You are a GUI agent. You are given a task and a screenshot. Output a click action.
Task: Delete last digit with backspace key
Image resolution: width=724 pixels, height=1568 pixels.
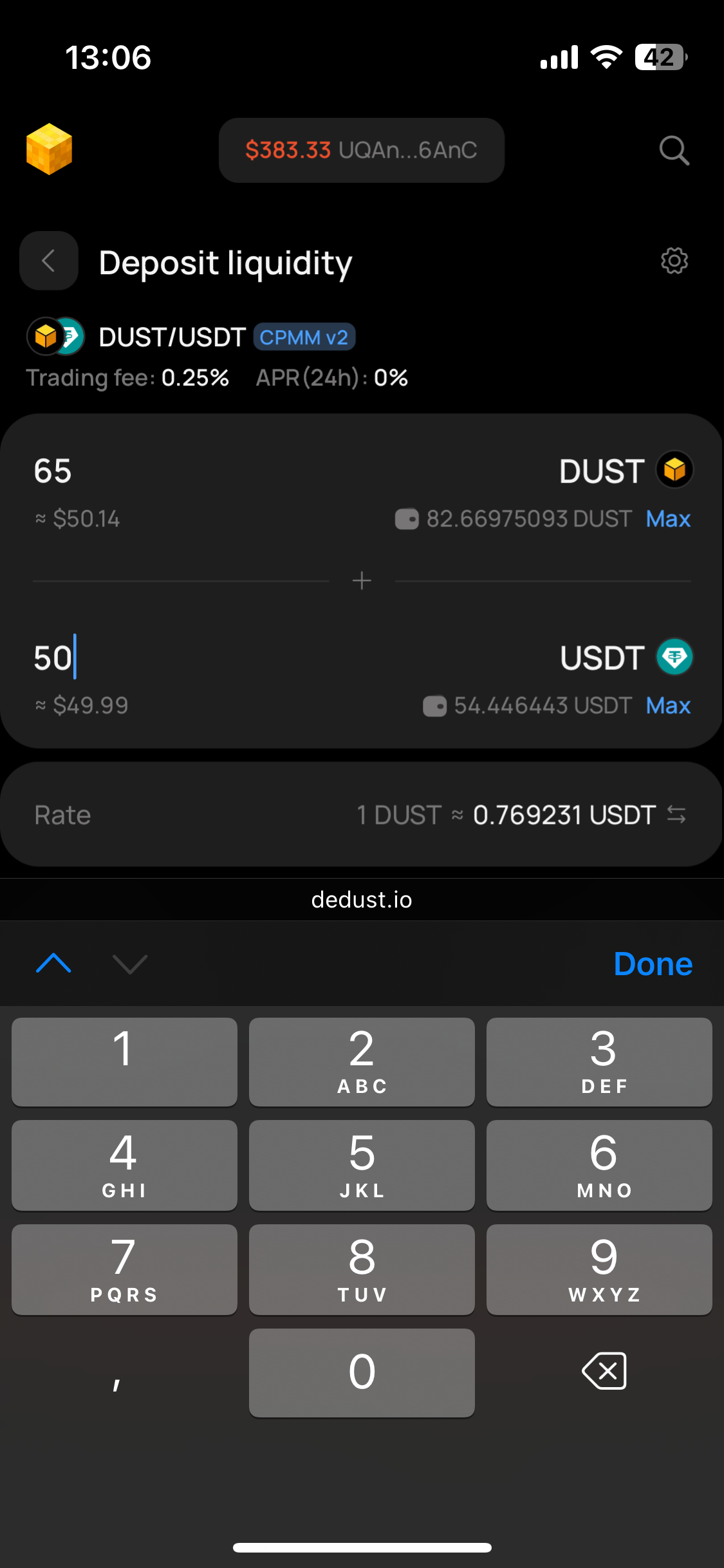[604, 1371]
